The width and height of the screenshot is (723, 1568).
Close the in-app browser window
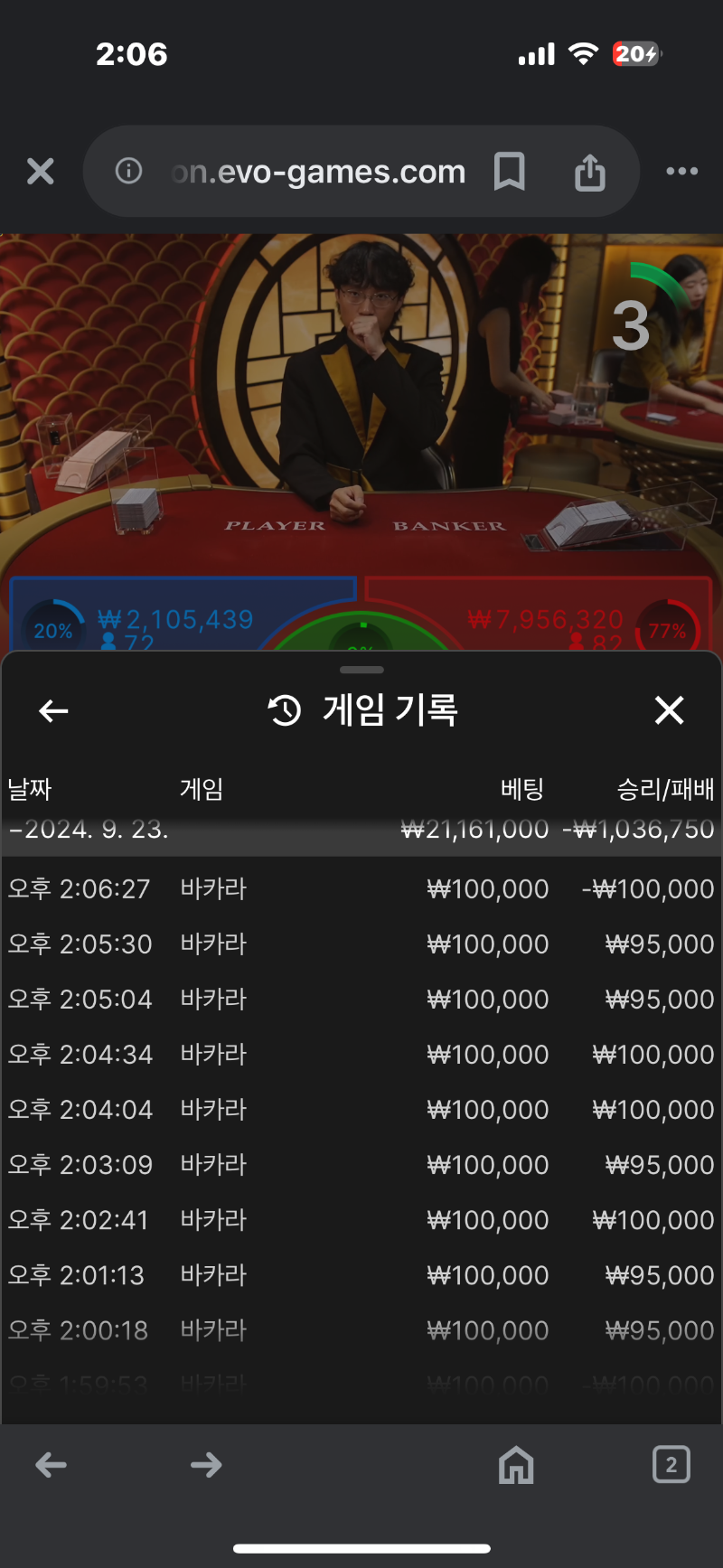click(x=41, y=171)
